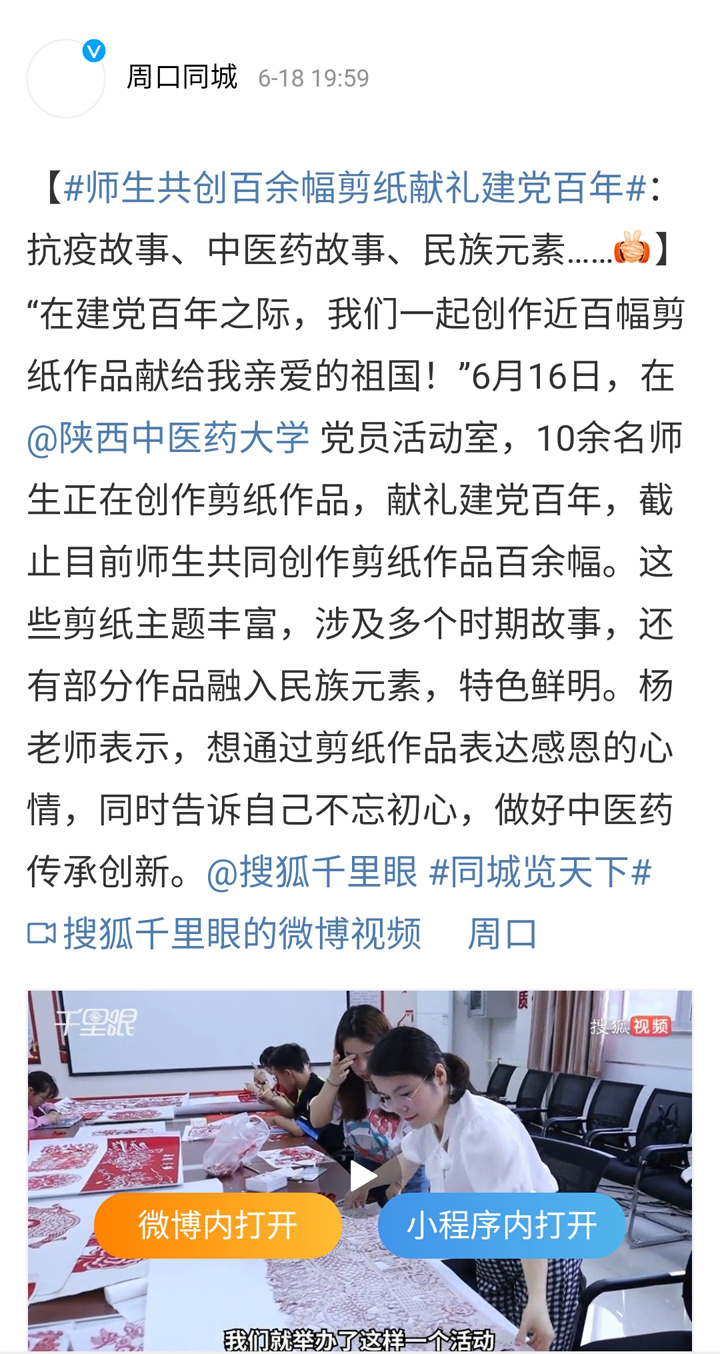Viewport: 720px width, 1354px height.
Task: Open hashtag 同城览天下
Action: [x=540, y=873]
